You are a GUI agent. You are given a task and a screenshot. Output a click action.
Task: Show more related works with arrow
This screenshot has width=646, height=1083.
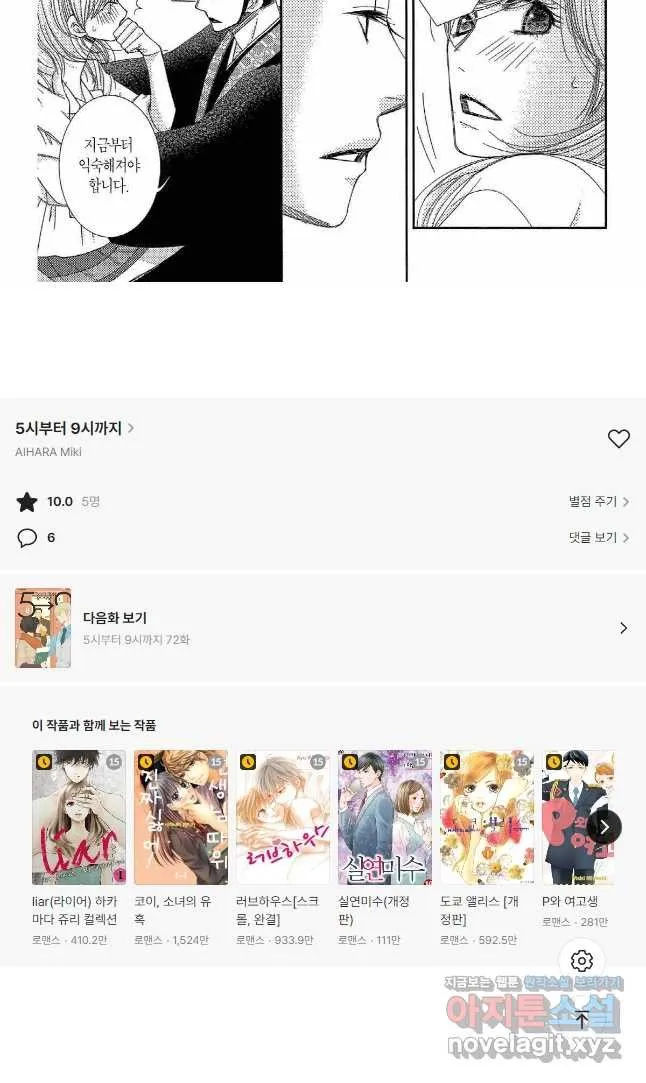(x=604, y=827)
